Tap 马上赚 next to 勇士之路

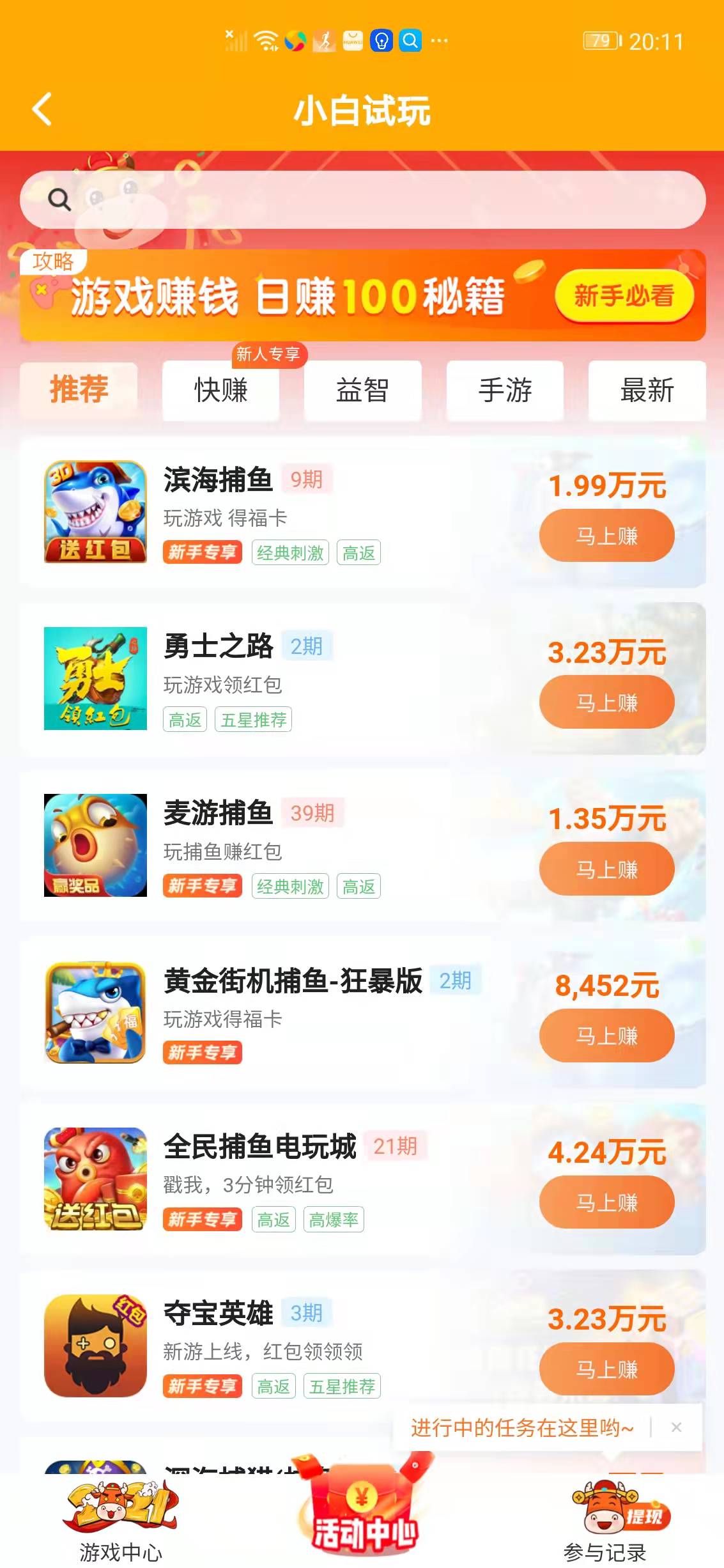point(606,701)
